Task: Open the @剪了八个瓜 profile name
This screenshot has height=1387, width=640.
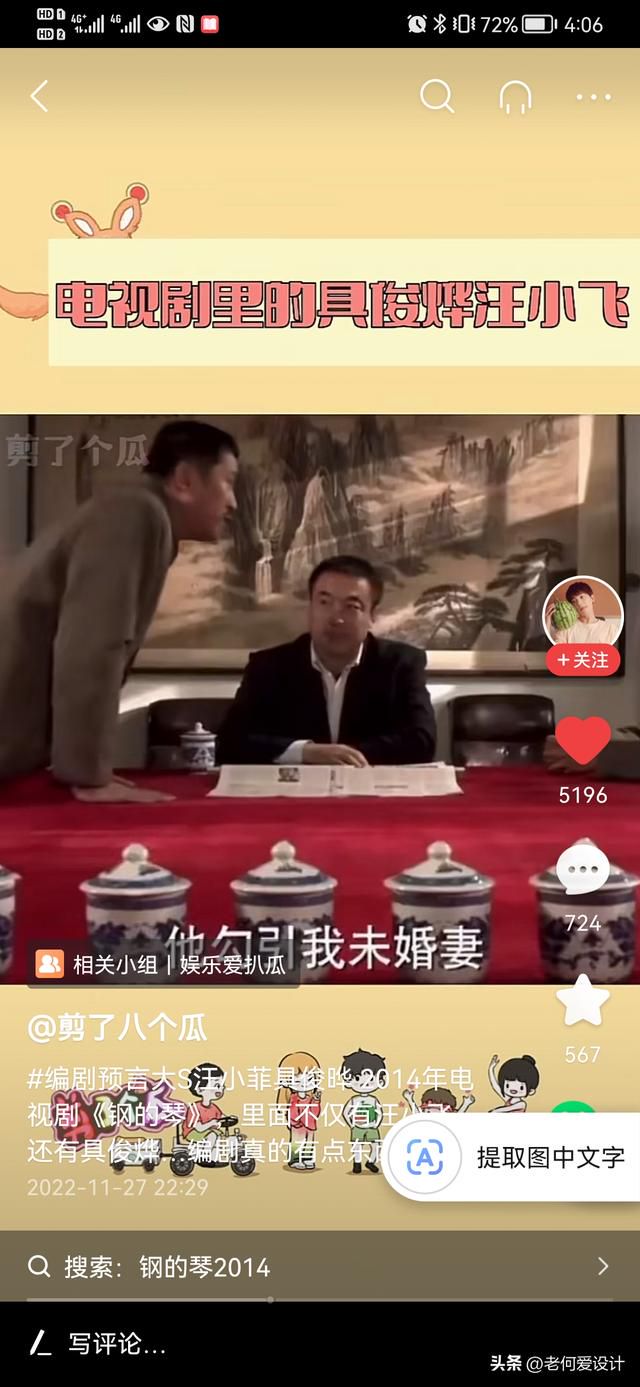Action: [118, 1027]
